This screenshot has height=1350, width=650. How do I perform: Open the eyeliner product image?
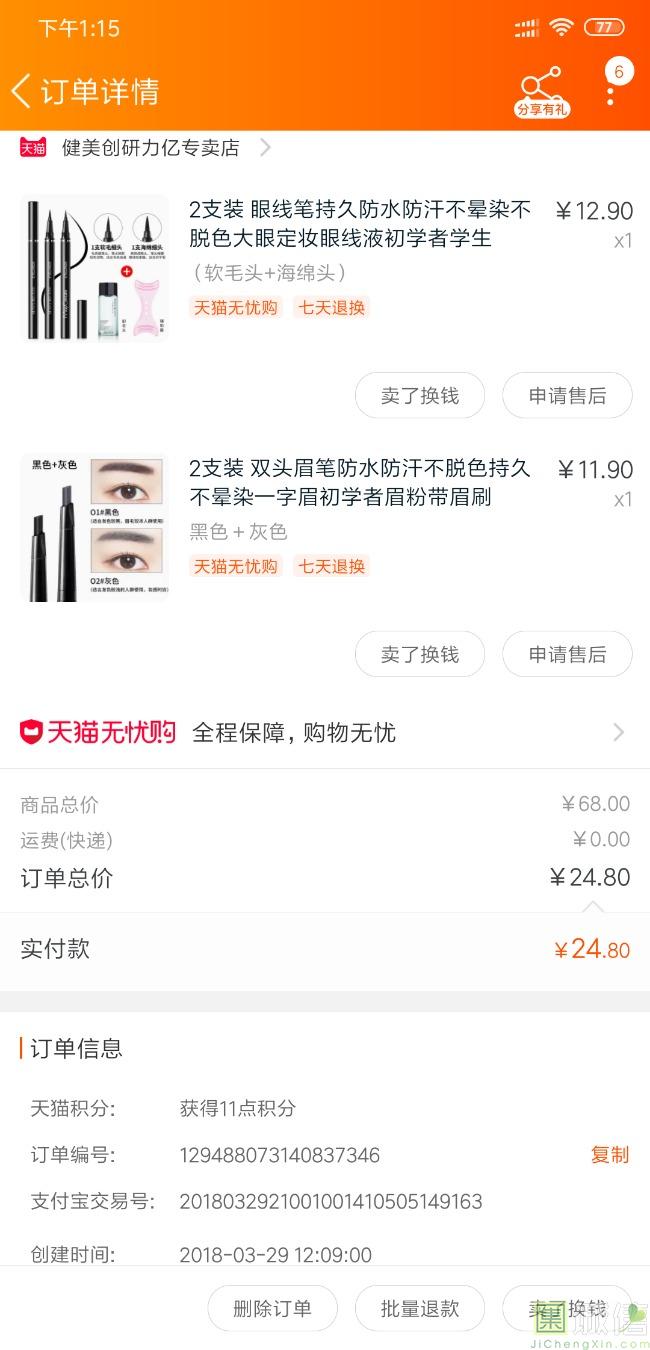pos(95,268)
